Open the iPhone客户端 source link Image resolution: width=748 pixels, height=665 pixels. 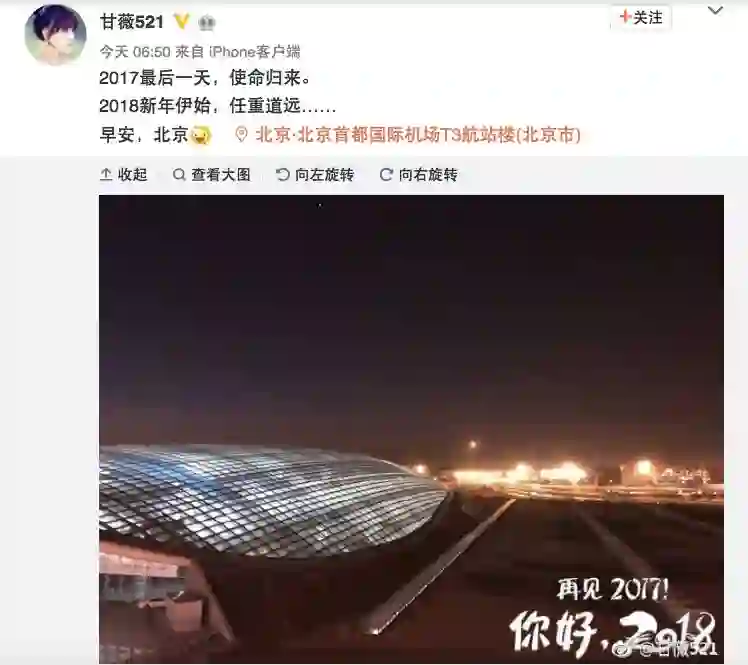(x=252, y=51)
